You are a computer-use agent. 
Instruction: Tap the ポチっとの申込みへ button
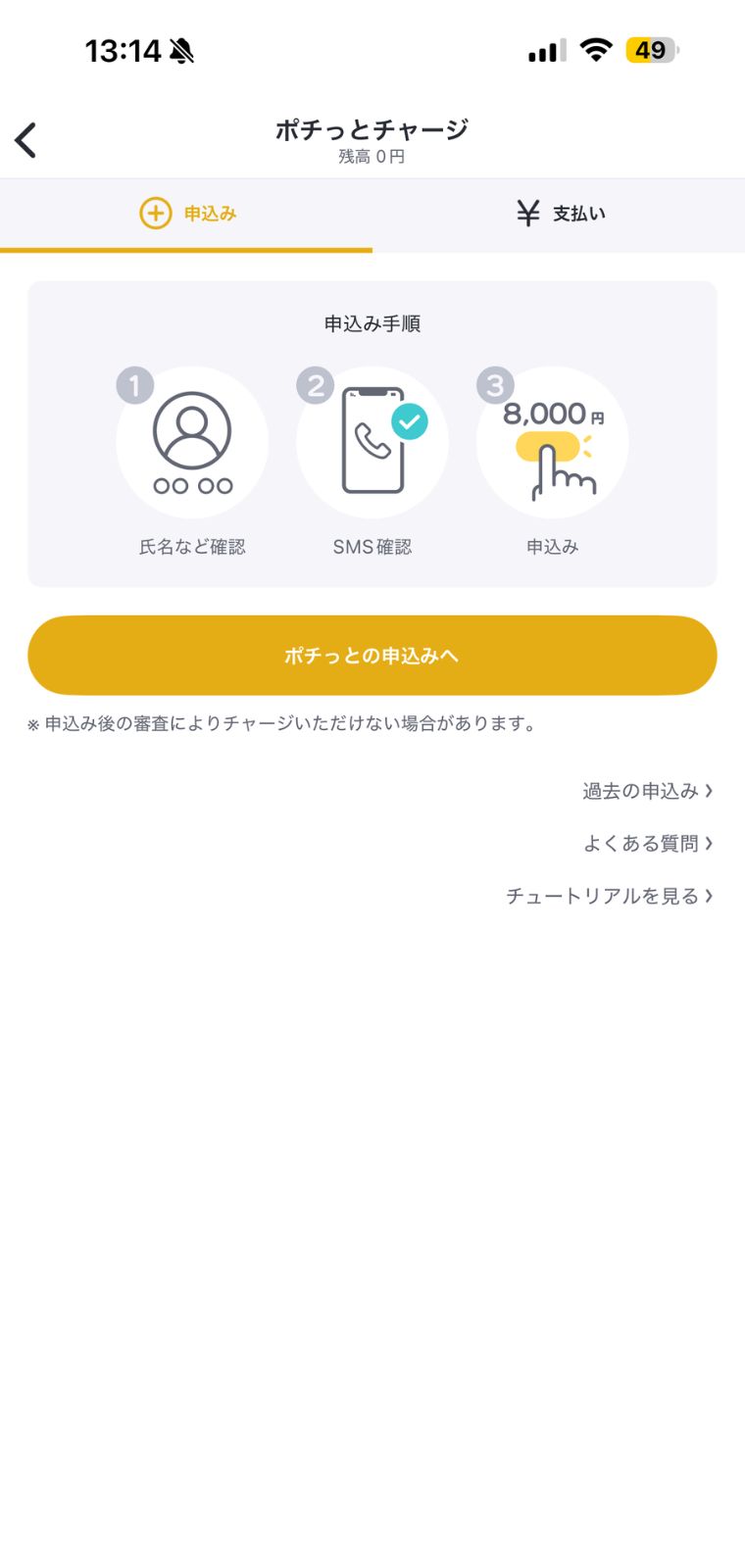(x=372, y=656)
